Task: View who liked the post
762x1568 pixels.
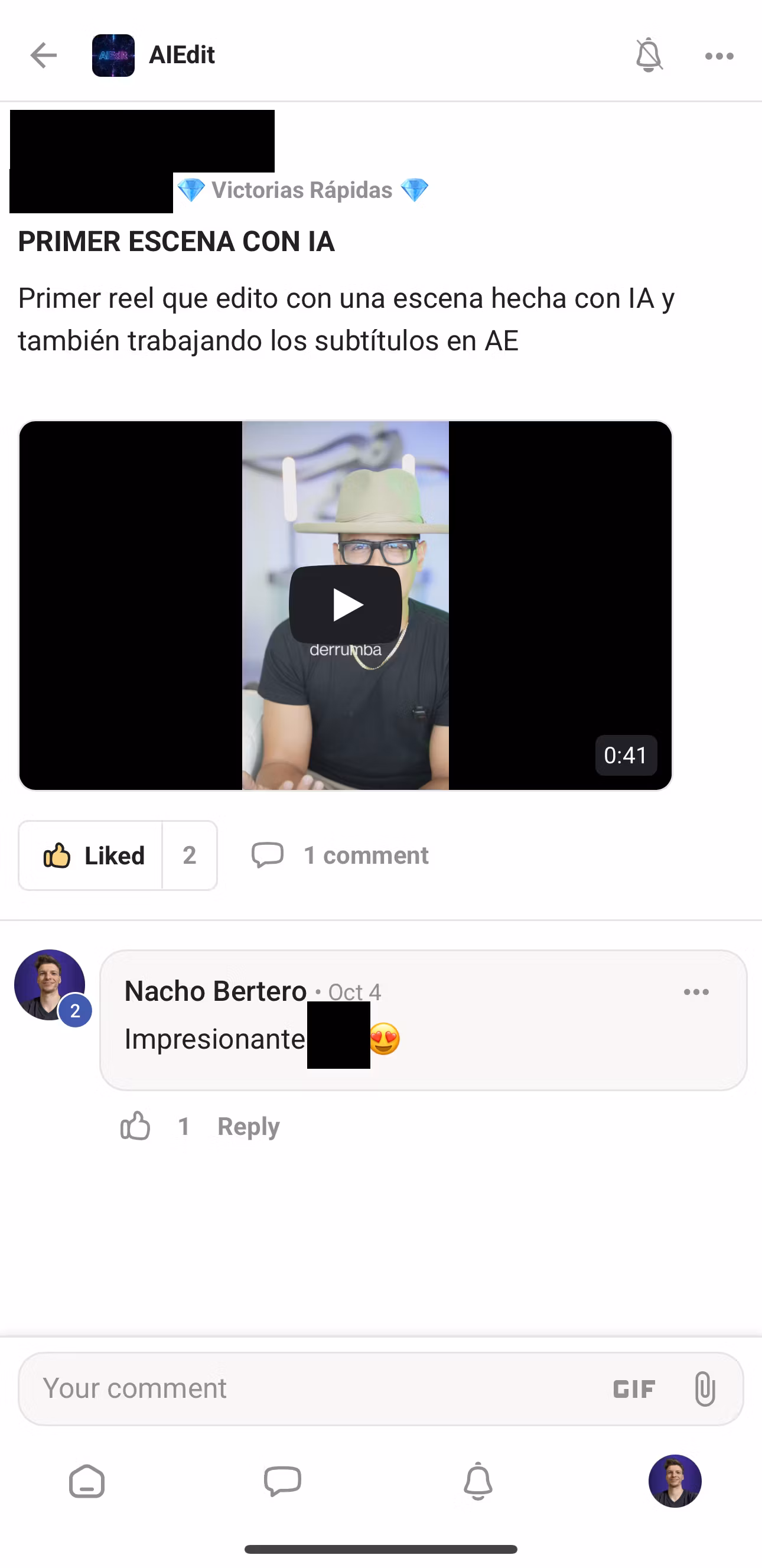Action: point(189,855)
